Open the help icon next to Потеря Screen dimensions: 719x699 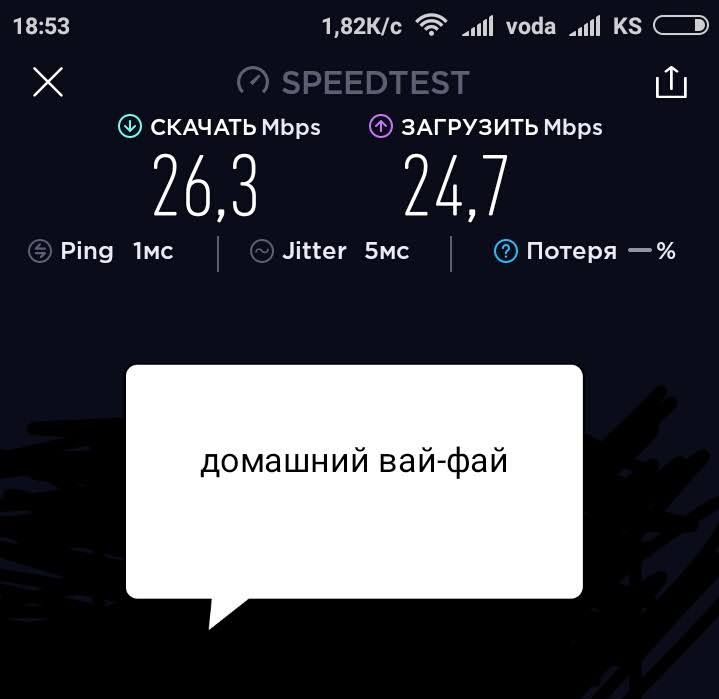[x=506, y=252]
